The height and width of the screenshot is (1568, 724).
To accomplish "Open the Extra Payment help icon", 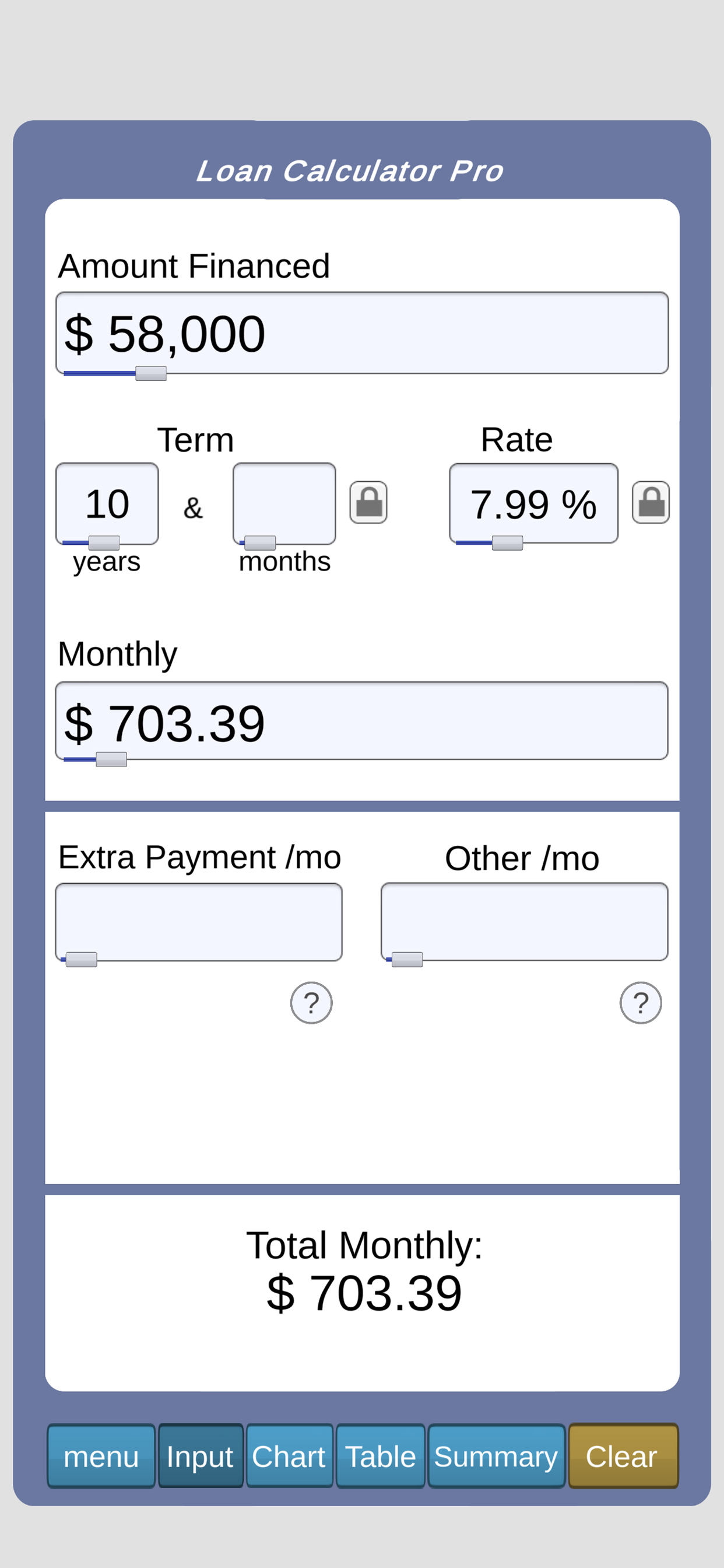I will pos(311,1003).
